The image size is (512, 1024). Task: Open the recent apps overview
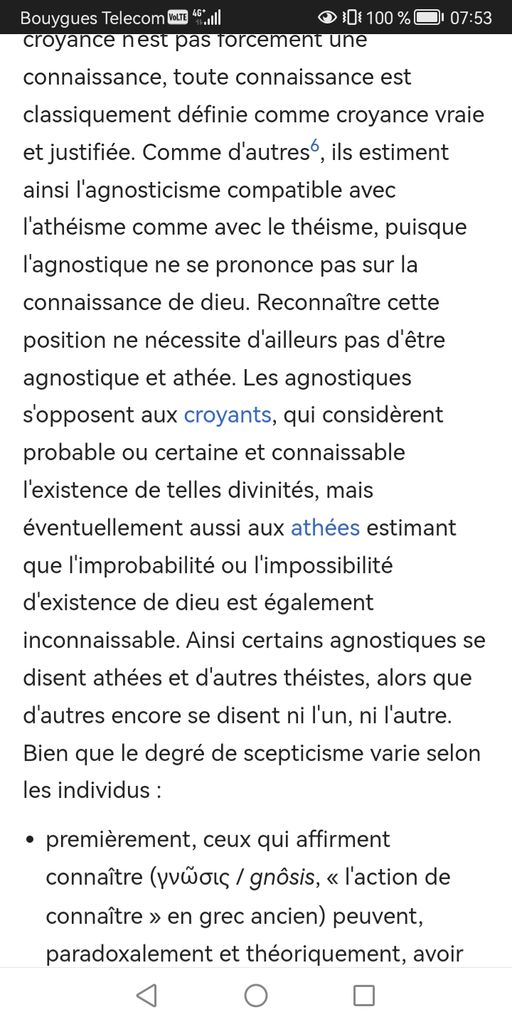pyautogui.click(x=364, y=995)
